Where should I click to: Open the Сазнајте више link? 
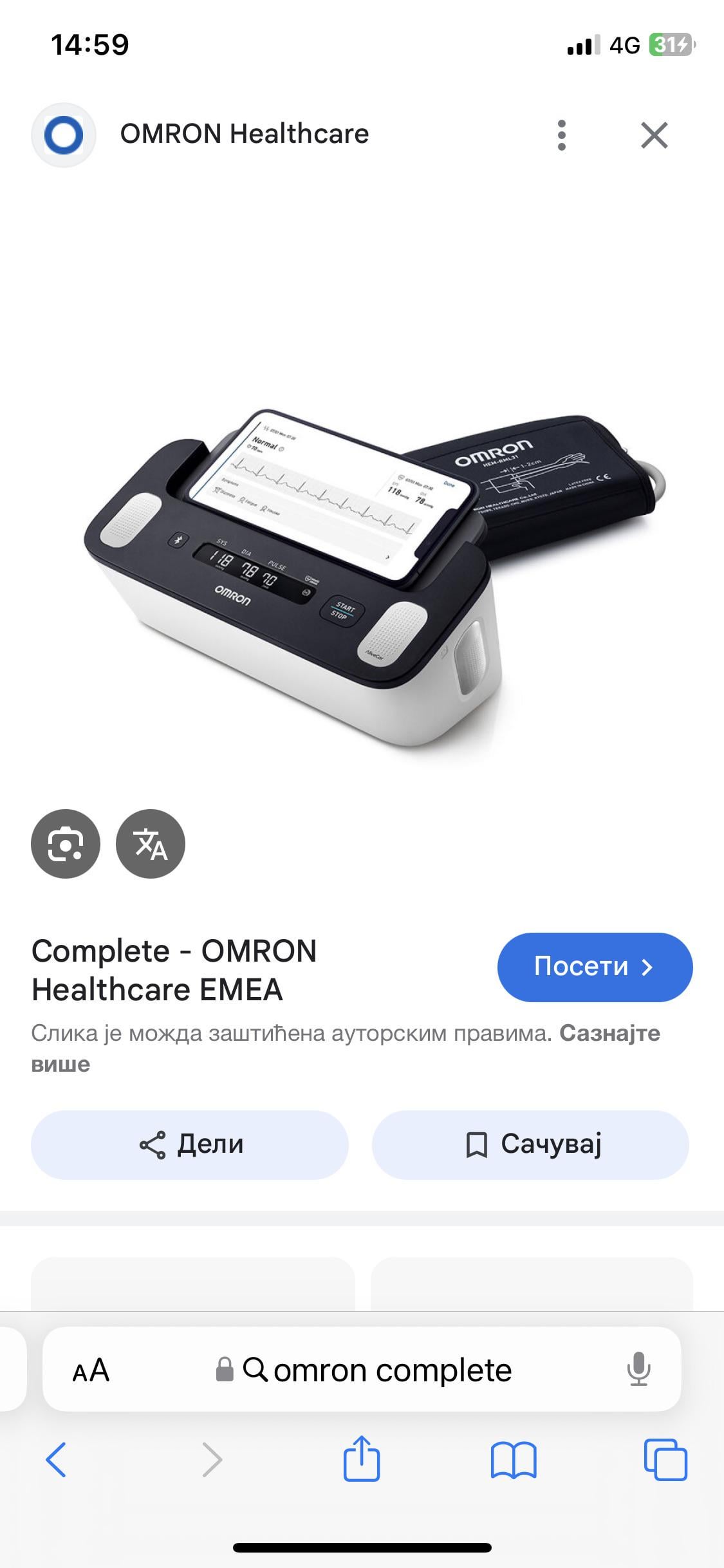click(x=609, y=1033)
